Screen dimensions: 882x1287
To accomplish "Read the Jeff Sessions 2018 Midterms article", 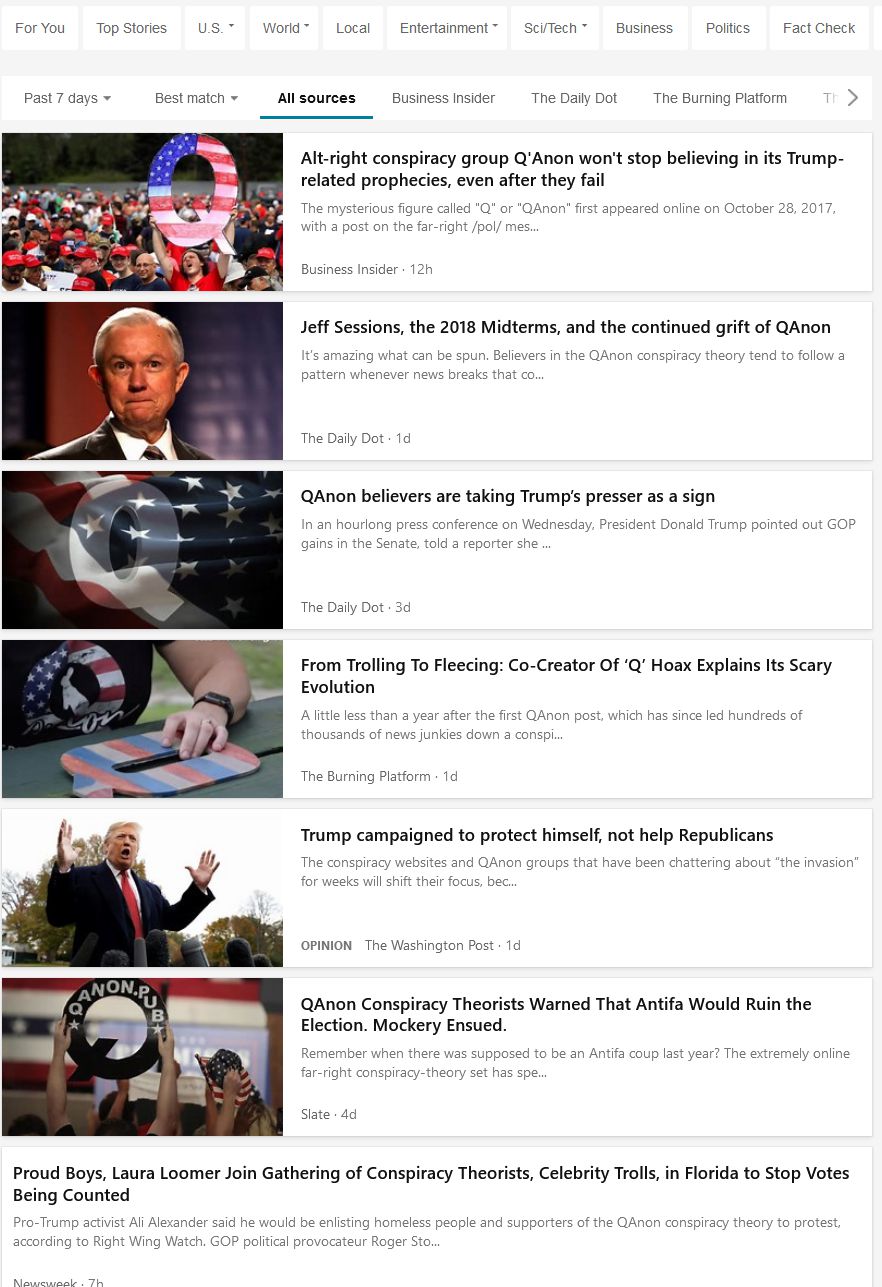I will (x=565, y=327).
